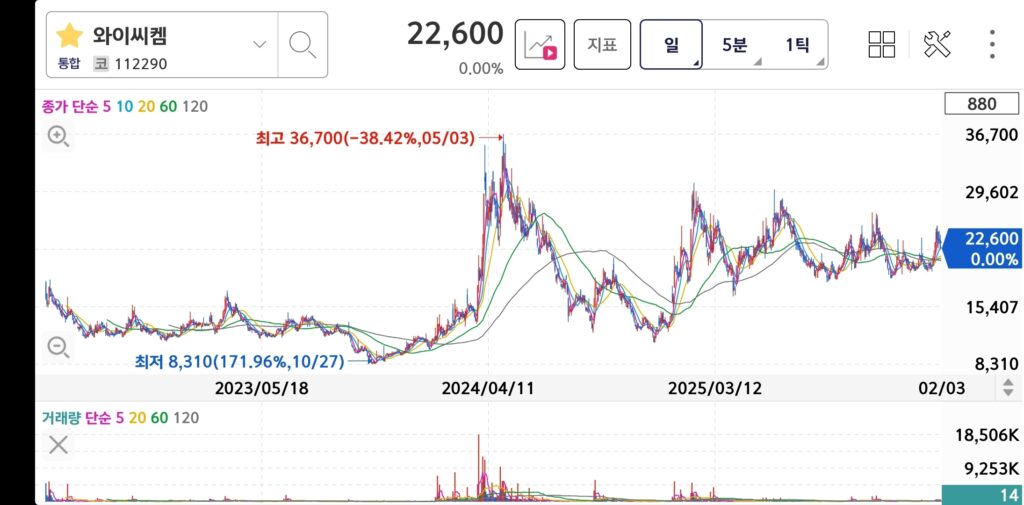Zoom out the chart with minus magnifier
1024x505 pixels.
[x=58, y=347]
